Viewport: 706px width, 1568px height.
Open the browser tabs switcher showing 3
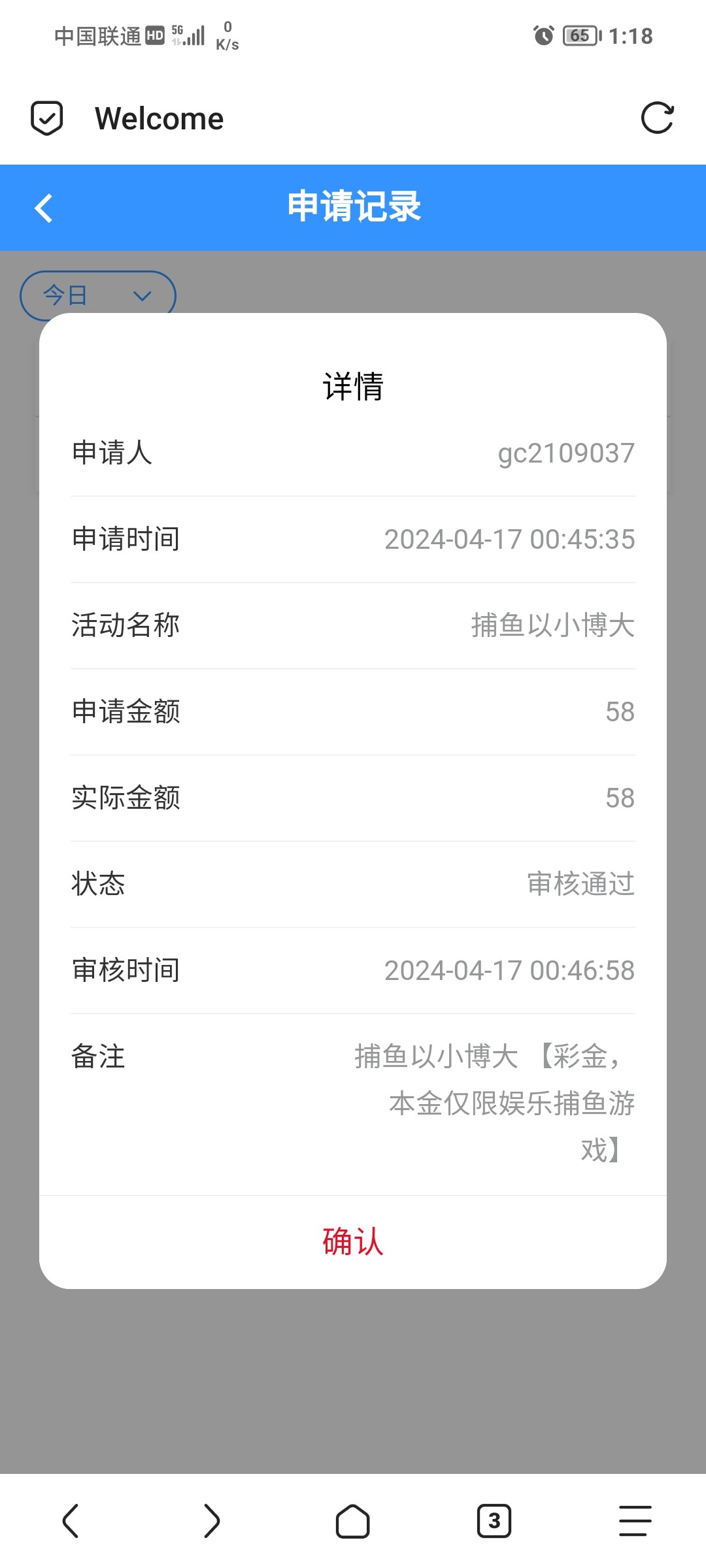pos(494,1521)
